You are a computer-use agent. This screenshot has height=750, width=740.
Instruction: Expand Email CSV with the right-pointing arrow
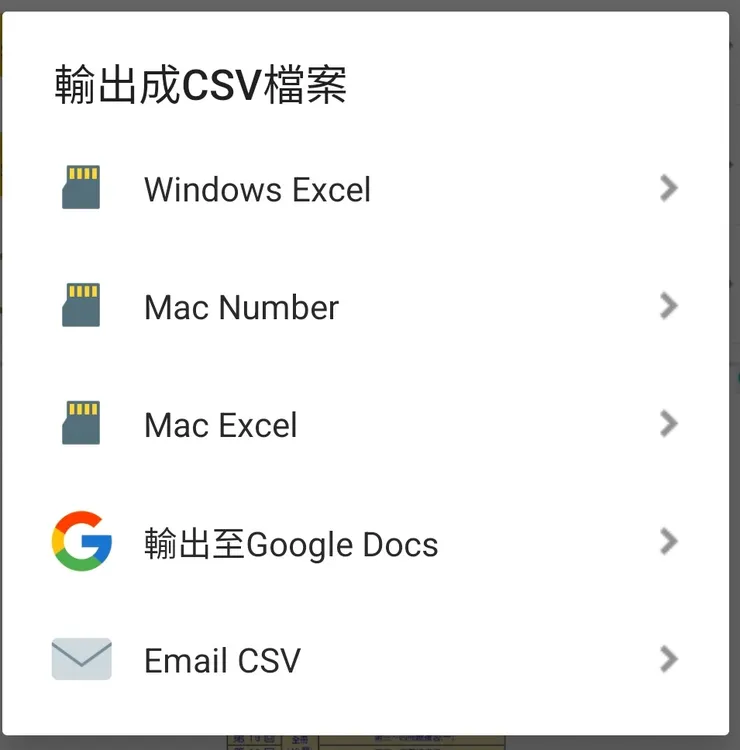pos(669,659)
